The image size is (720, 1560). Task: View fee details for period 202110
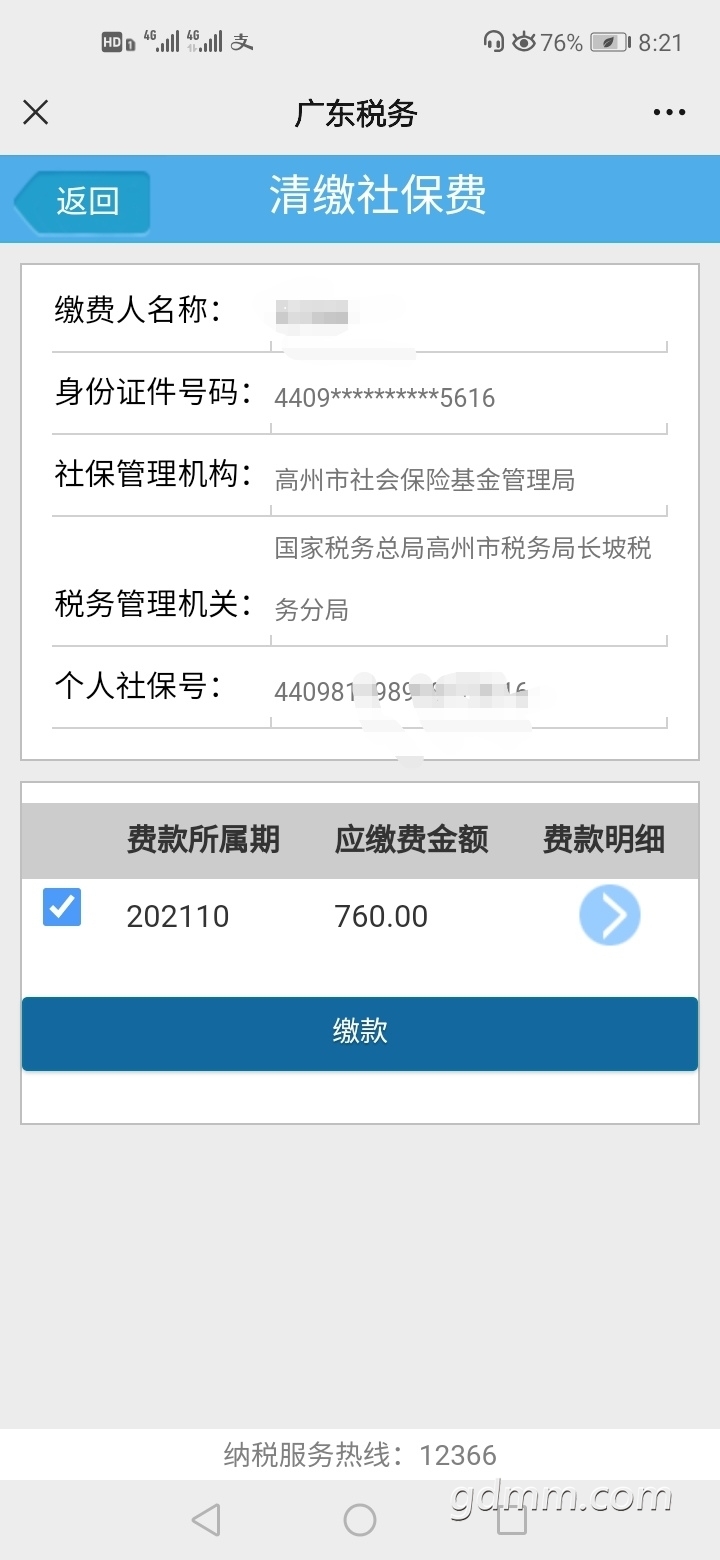pyautogui.click(x=609, y=915)
